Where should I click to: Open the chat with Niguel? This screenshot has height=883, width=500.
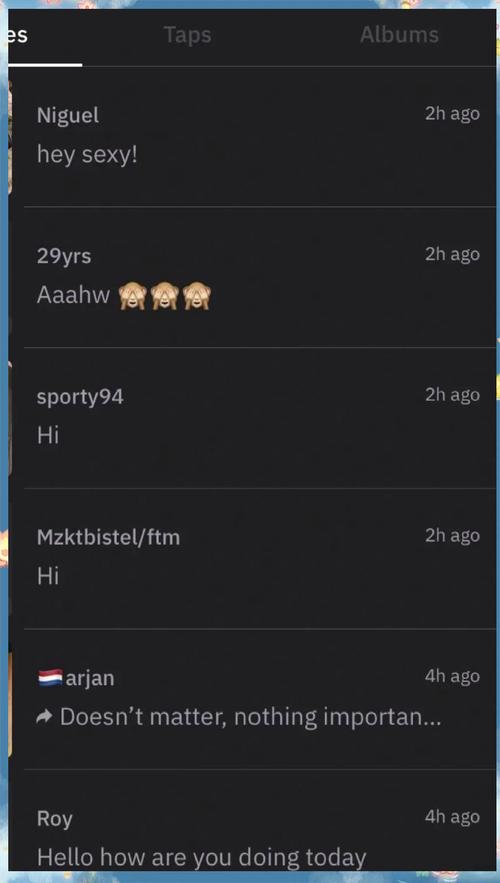(253, 137)
